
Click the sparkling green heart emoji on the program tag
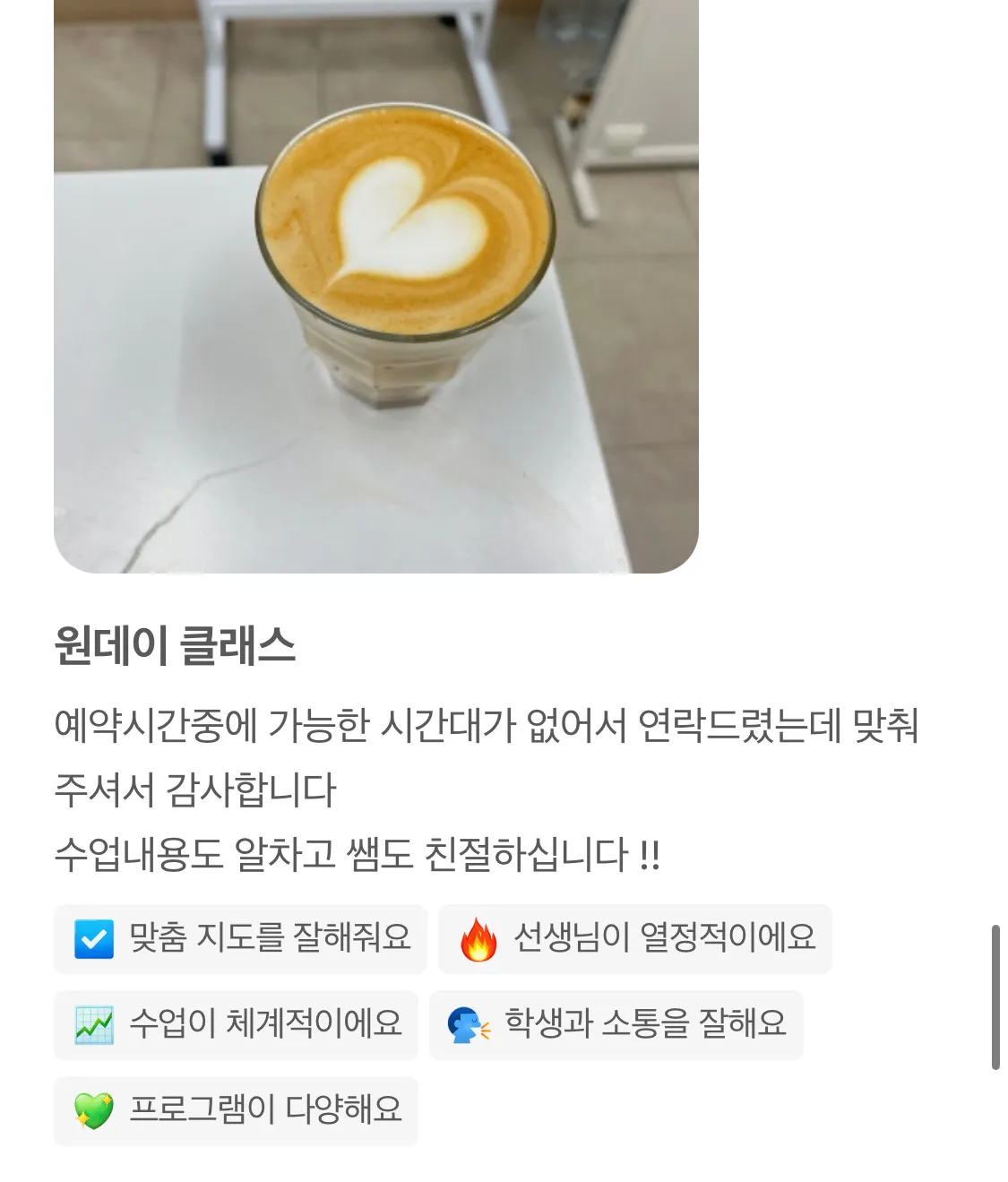pos(95,1111)
